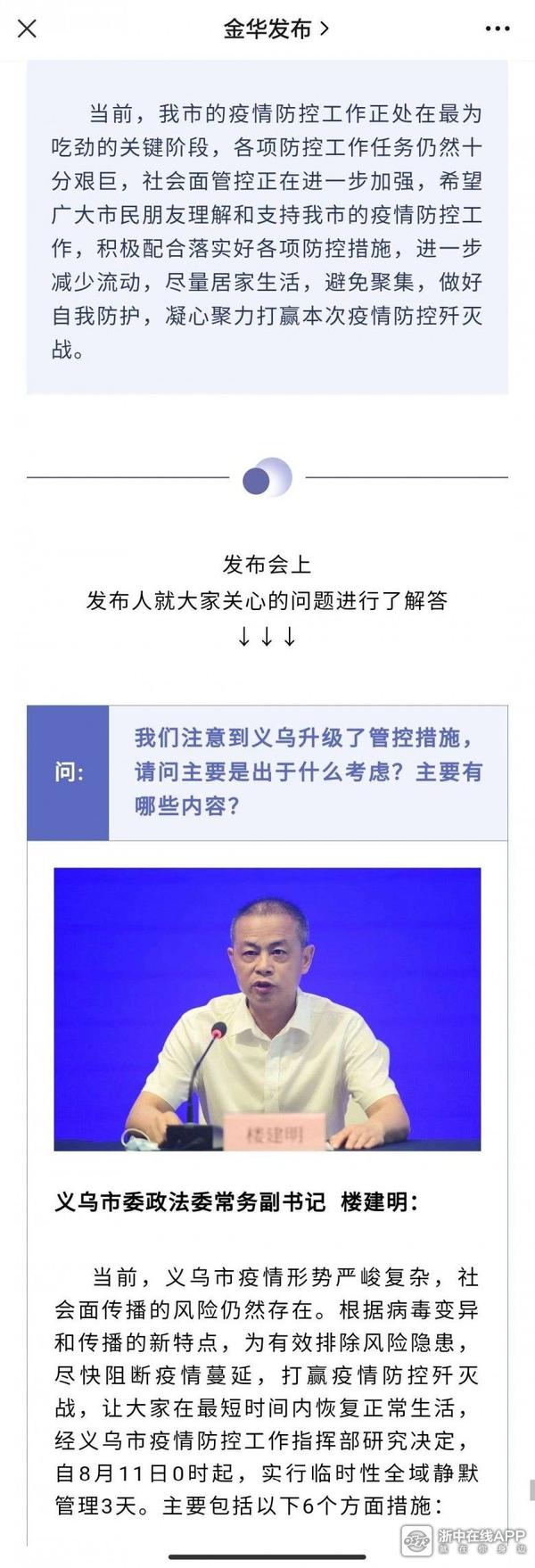Open the 金华发布 account profile

tap(276, 29)
